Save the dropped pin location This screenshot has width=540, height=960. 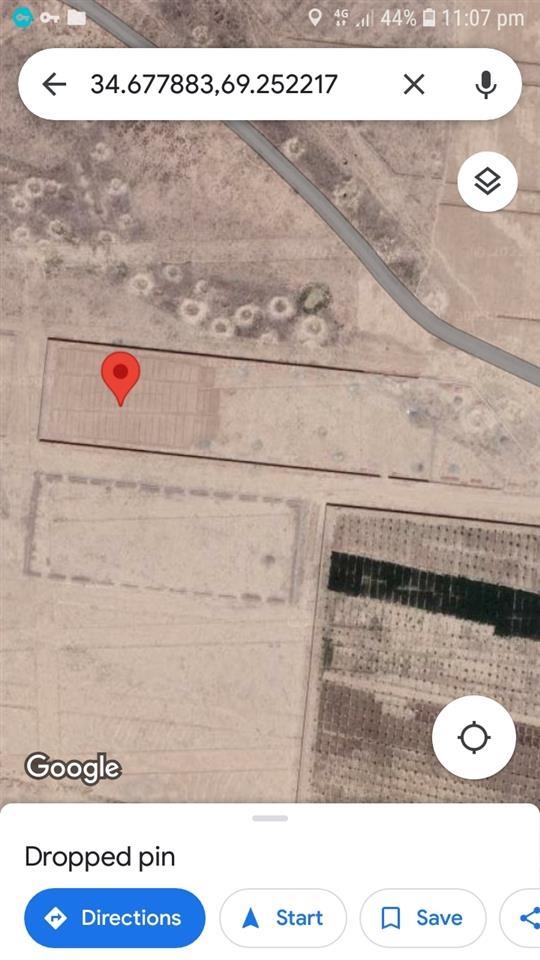(x=422, y=918)
